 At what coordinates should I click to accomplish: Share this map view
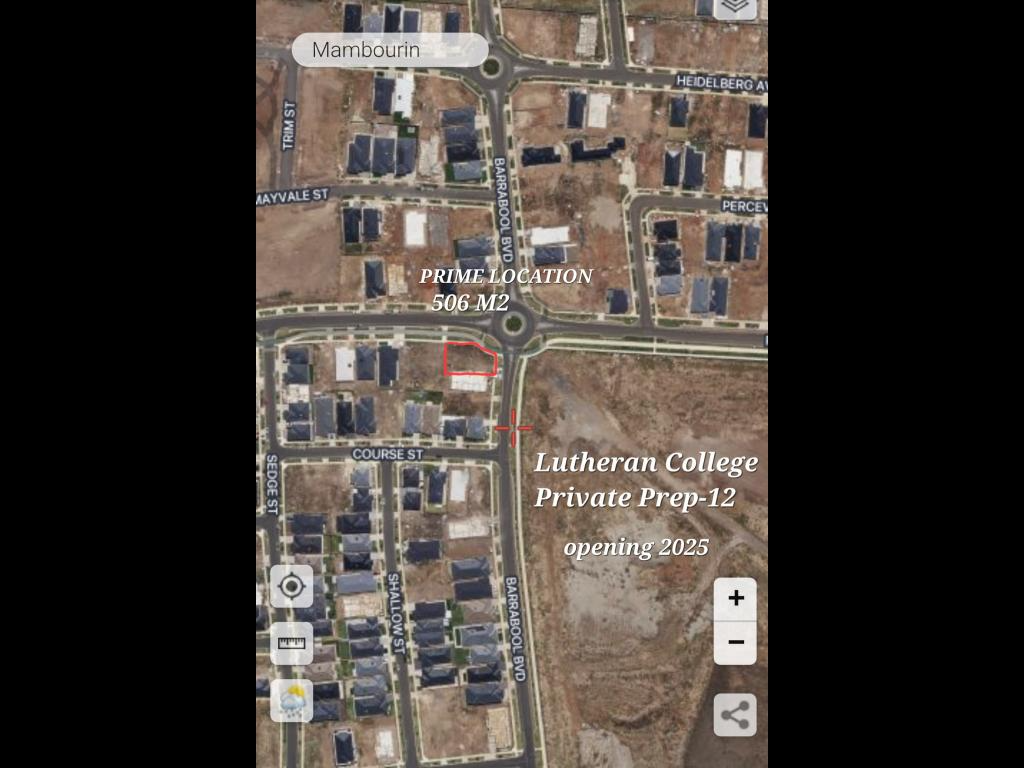coord(735,715)
